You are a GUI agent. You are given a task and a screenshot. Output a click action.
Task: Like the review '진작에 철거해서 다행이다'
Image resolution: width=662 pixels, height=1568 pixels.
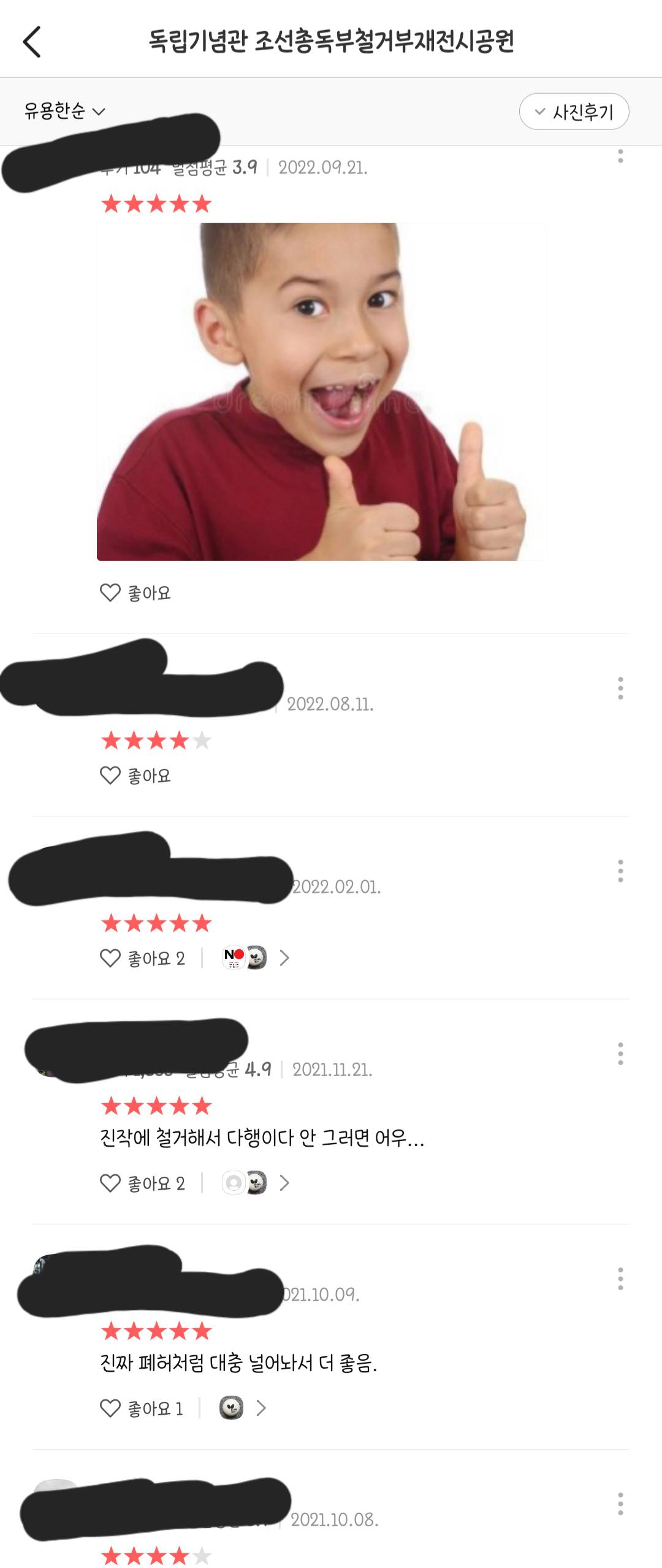pyautogui.click(x=110, y=1183)
